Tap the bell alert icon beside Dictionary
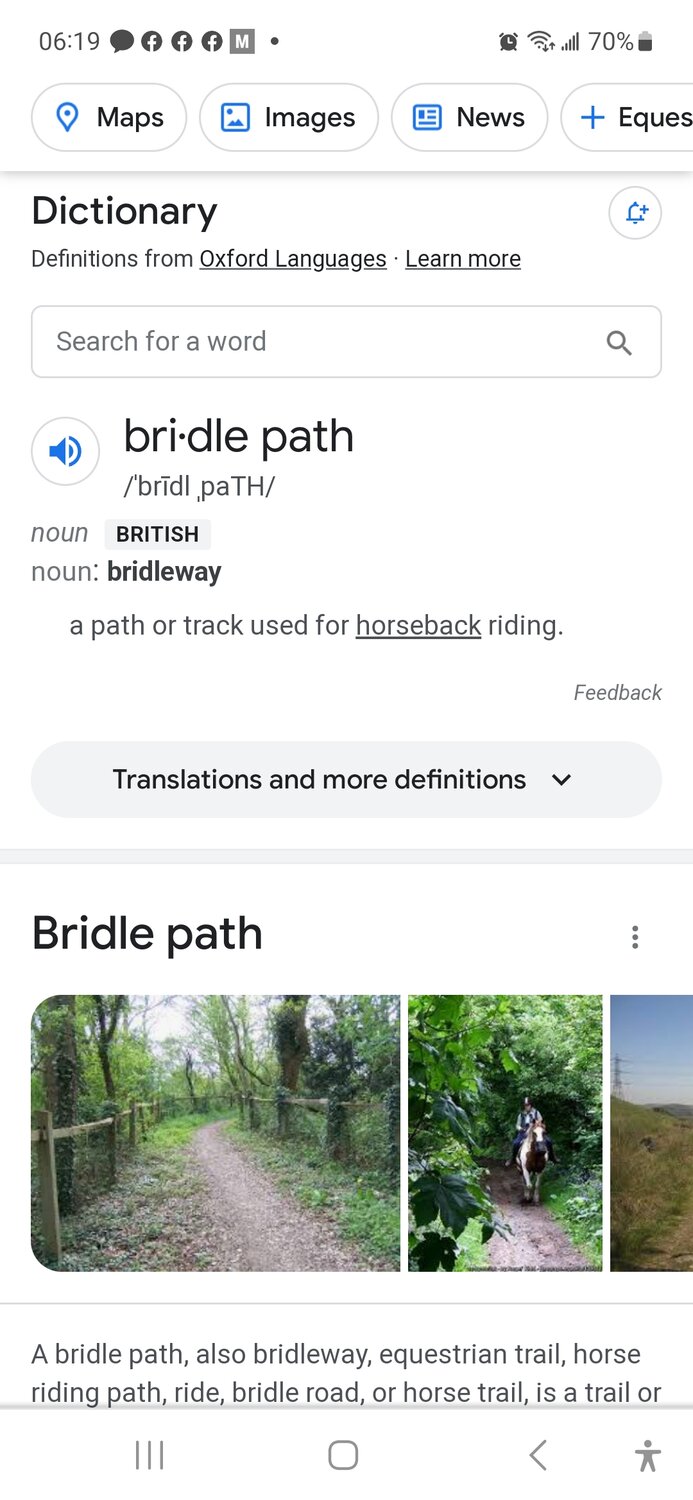 coord(635,213)
